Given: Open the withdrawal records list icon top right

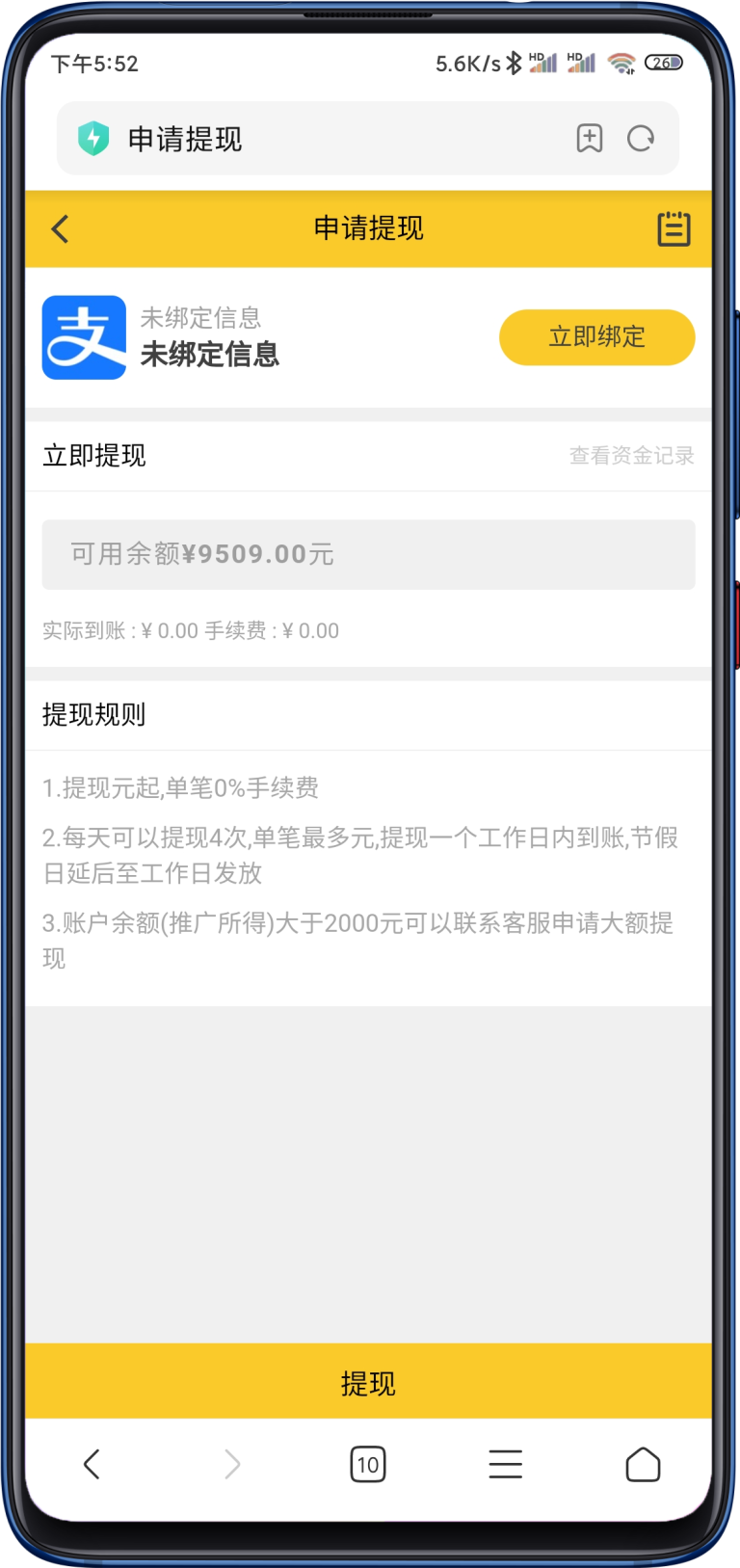Looking at the screenshot, I should 674,228.
